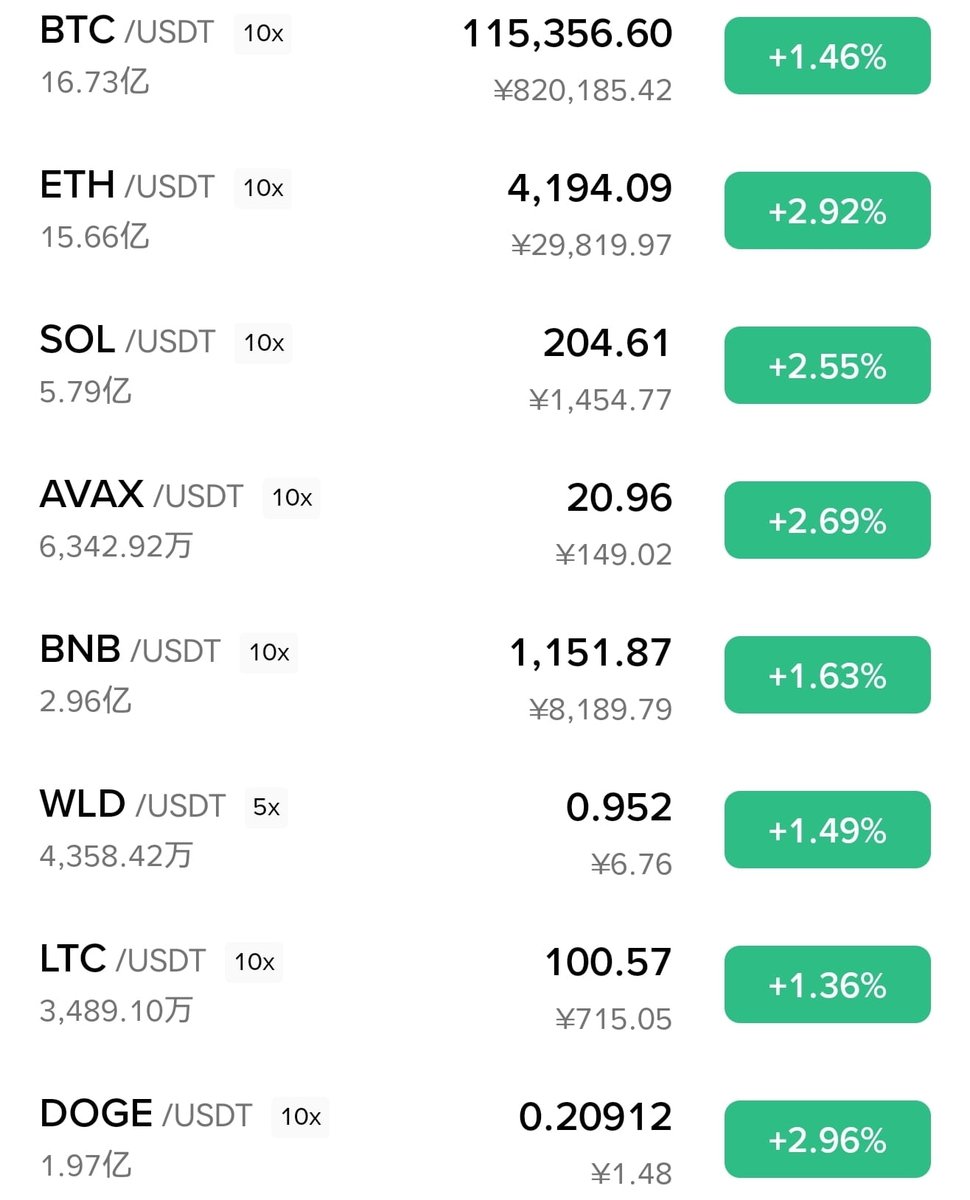This screenshot has width=970, height=1200.
Task: Open the BTC/USDT trading pair
Action: point(127,32)
